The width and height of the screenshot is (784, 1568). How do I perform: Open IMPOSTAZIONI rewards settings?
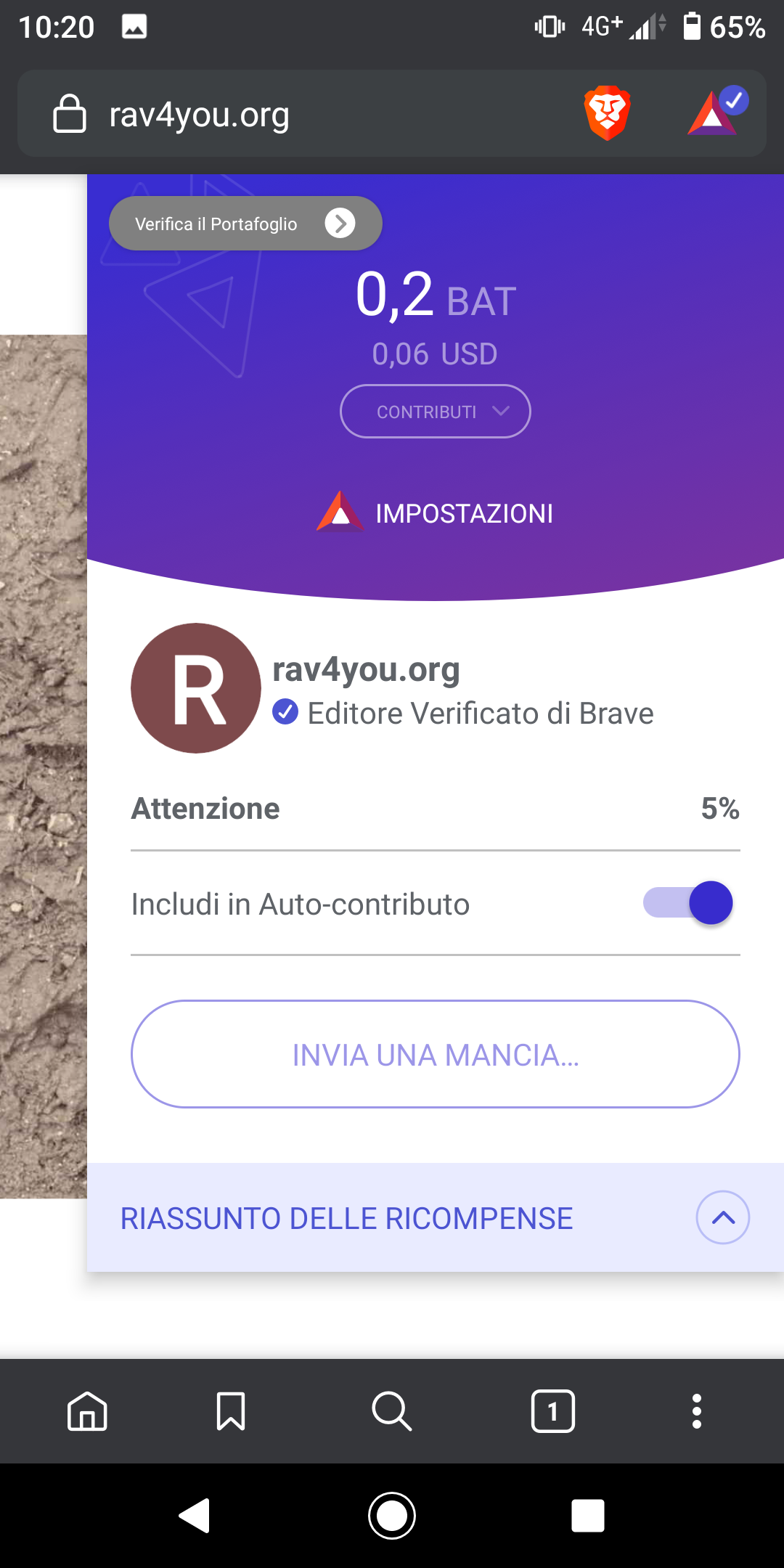(x=436, y=513)
